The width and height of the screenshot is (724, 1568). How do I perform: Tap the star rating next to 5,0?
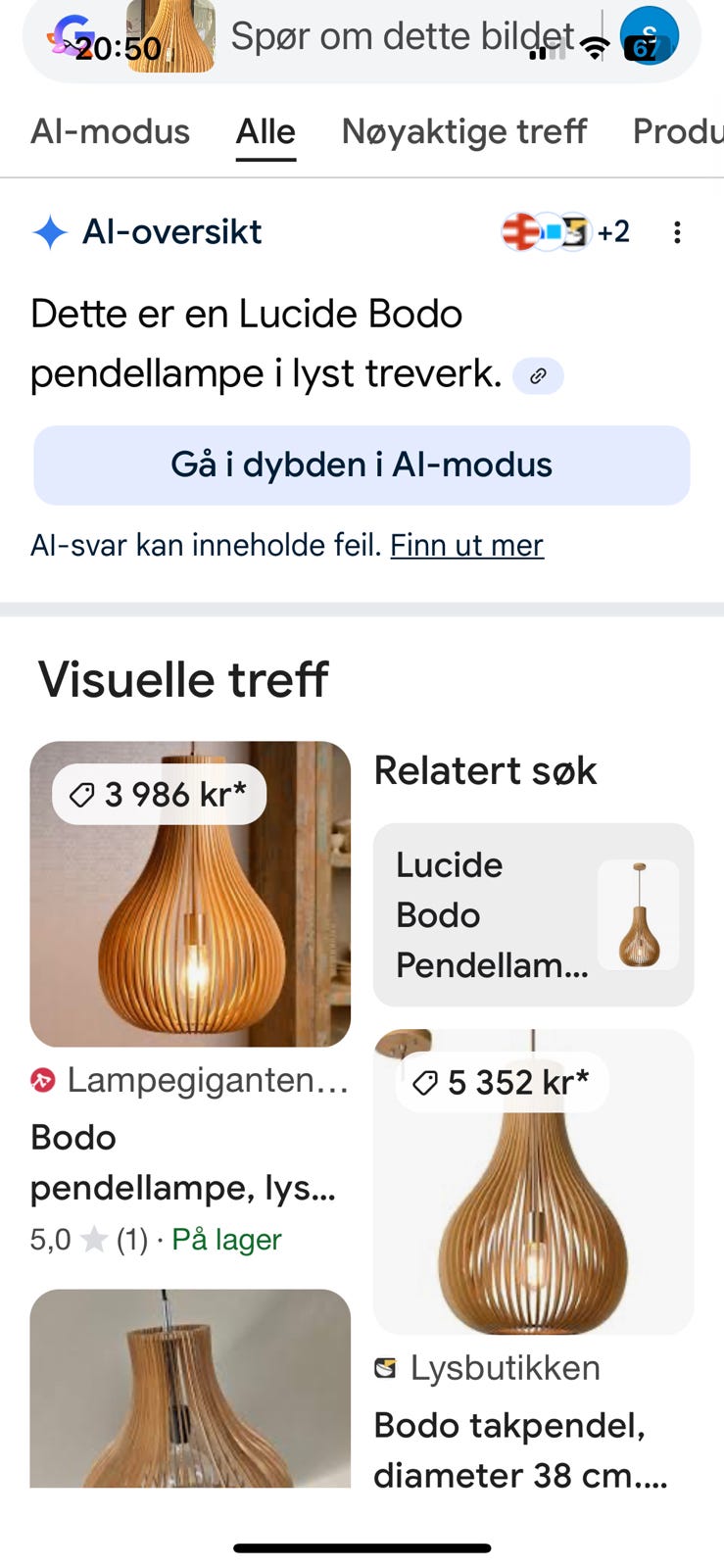(x=96, y=1239)
